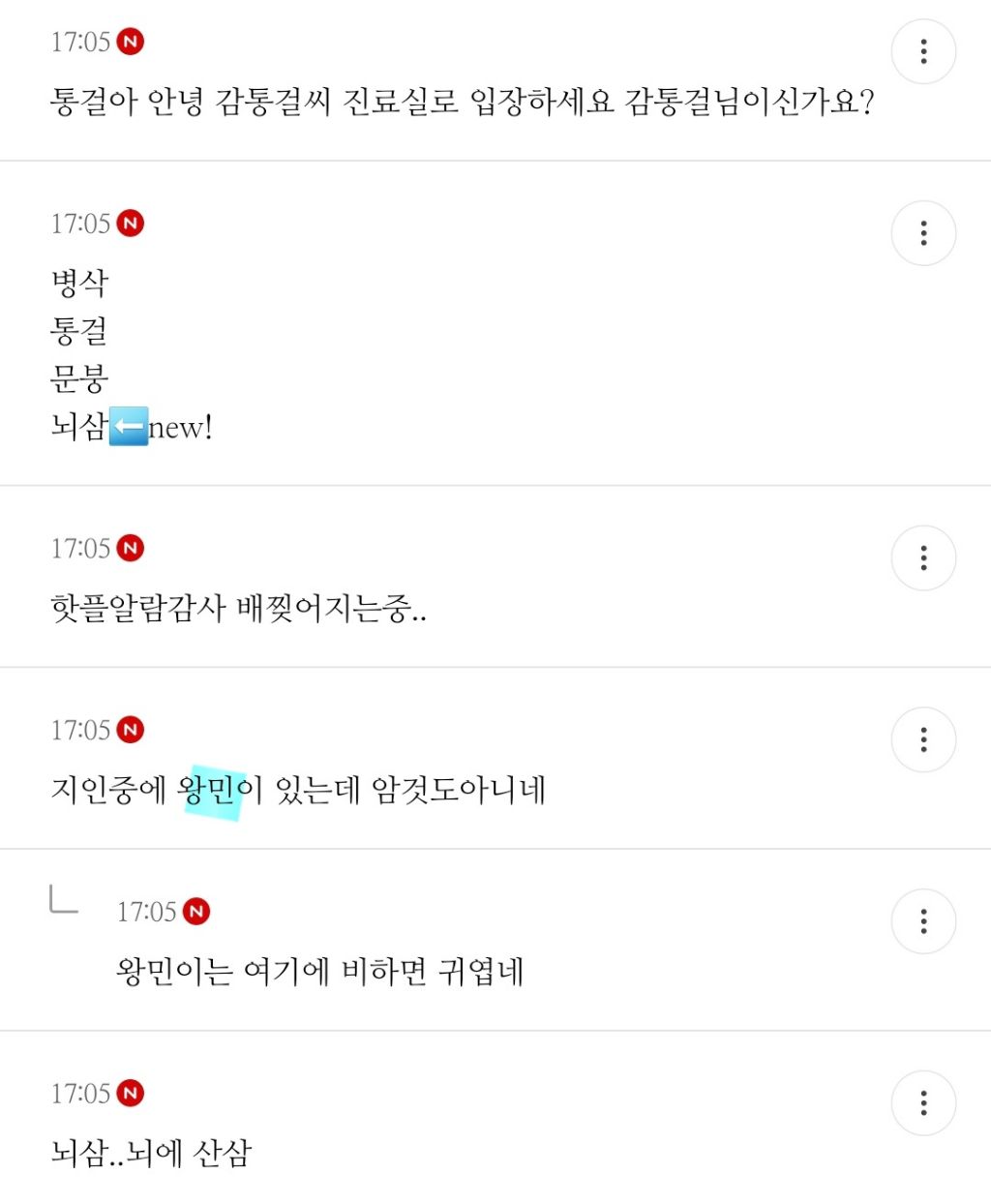Viewport: 991px width, 1204px height.
Task: Open the menu for 뇌삼..뇌에 산삼 comment
Action: 923,1103
